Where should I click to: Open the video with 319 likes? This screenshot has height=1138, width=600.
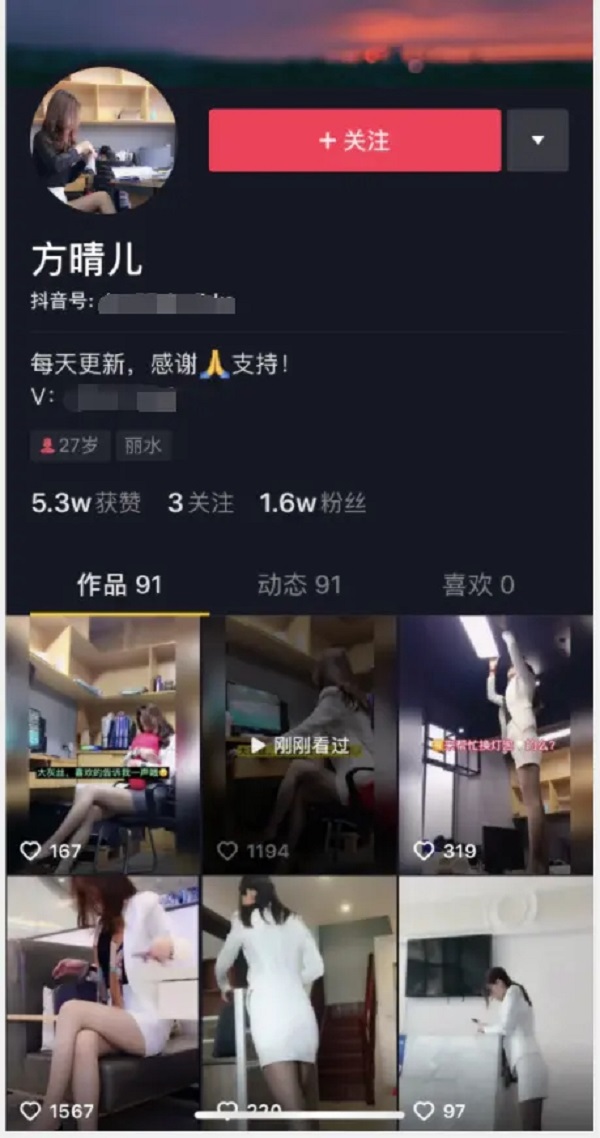click(496, 744)
